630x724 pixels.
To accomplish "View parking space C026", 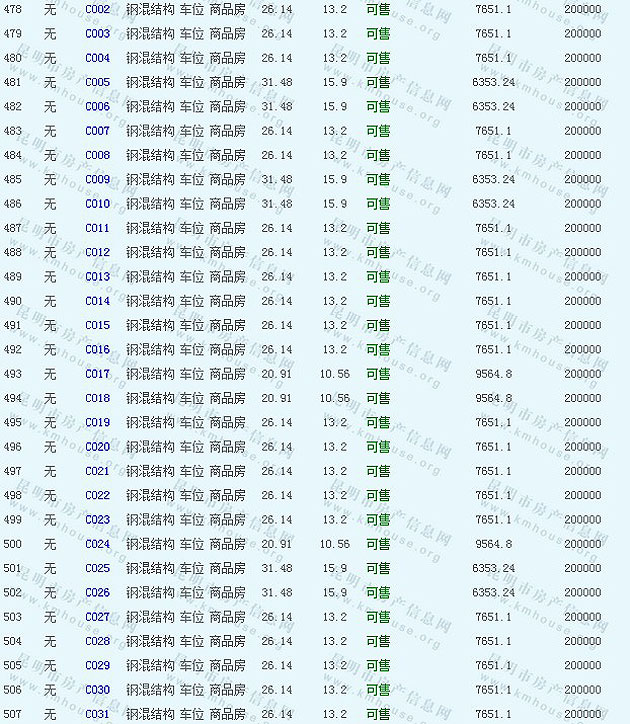I will tap(97, 593).
